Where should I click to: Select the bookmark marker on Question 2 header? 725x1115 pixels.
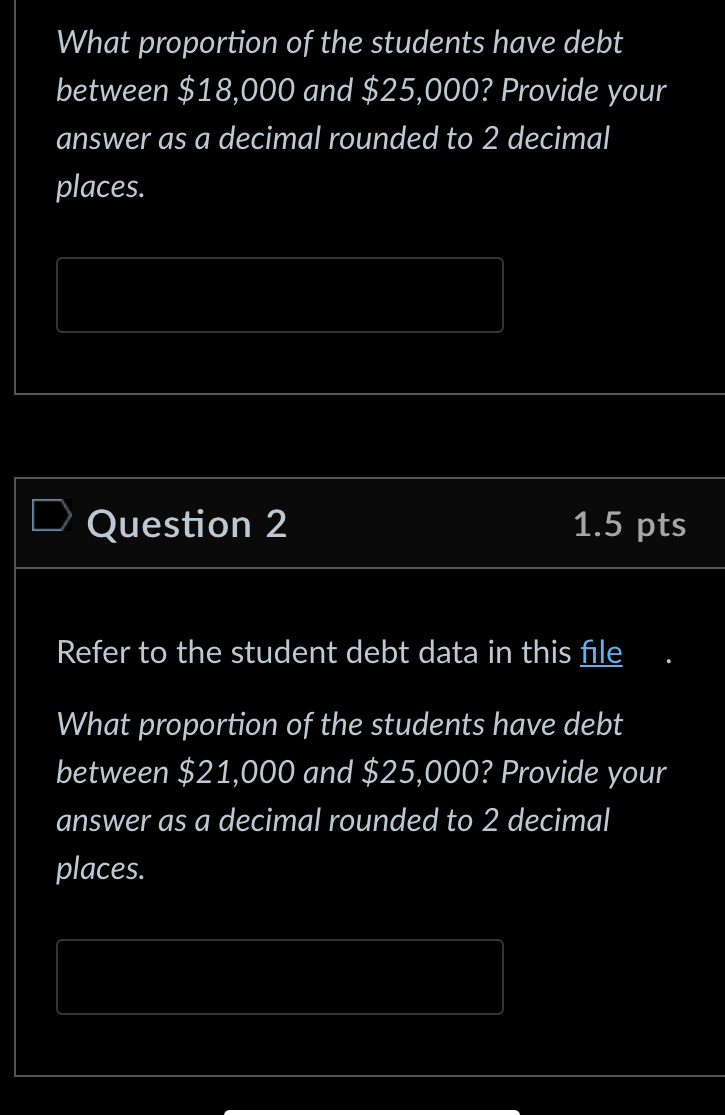tap(52, 514)
